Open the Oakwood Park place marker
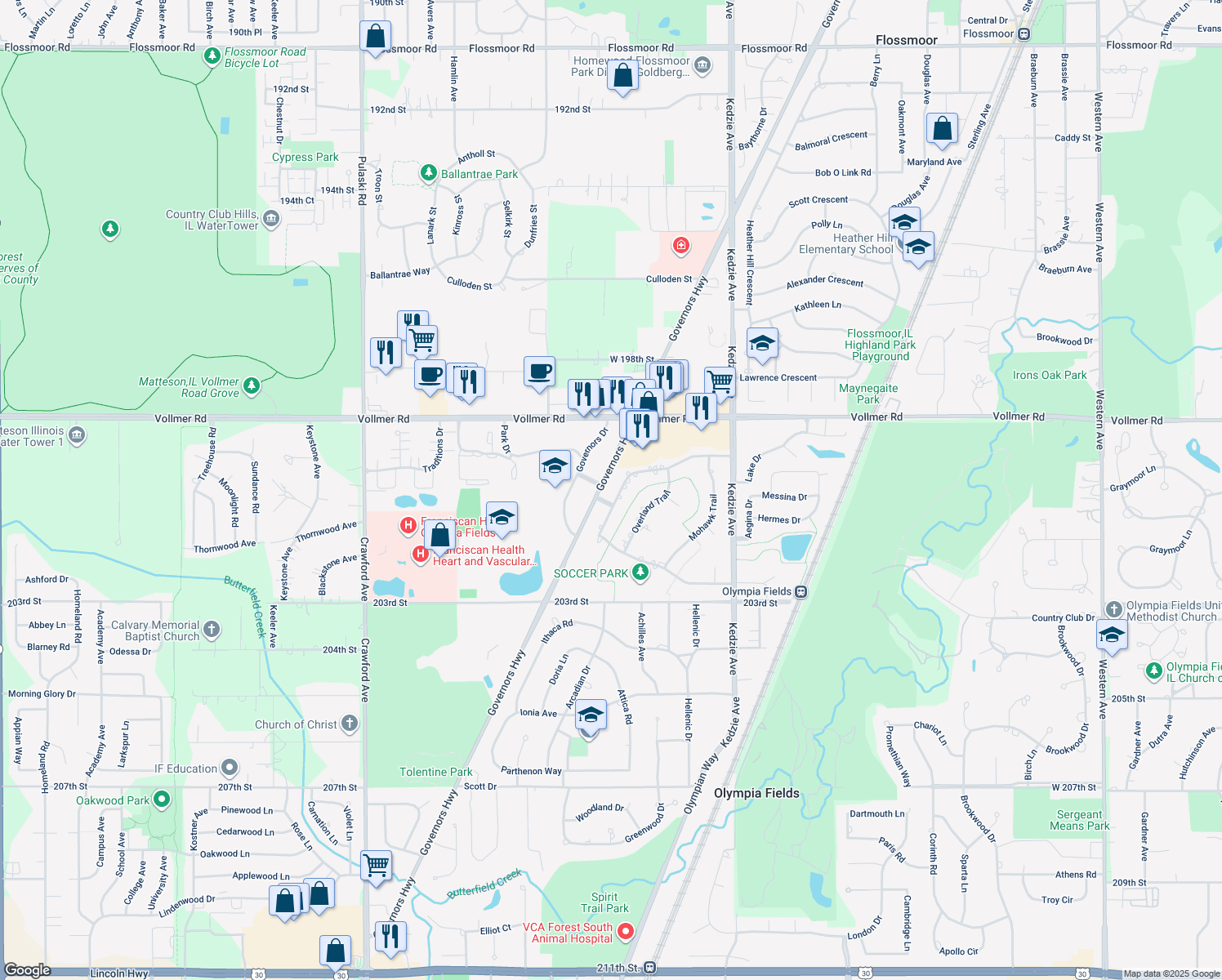 162,800
